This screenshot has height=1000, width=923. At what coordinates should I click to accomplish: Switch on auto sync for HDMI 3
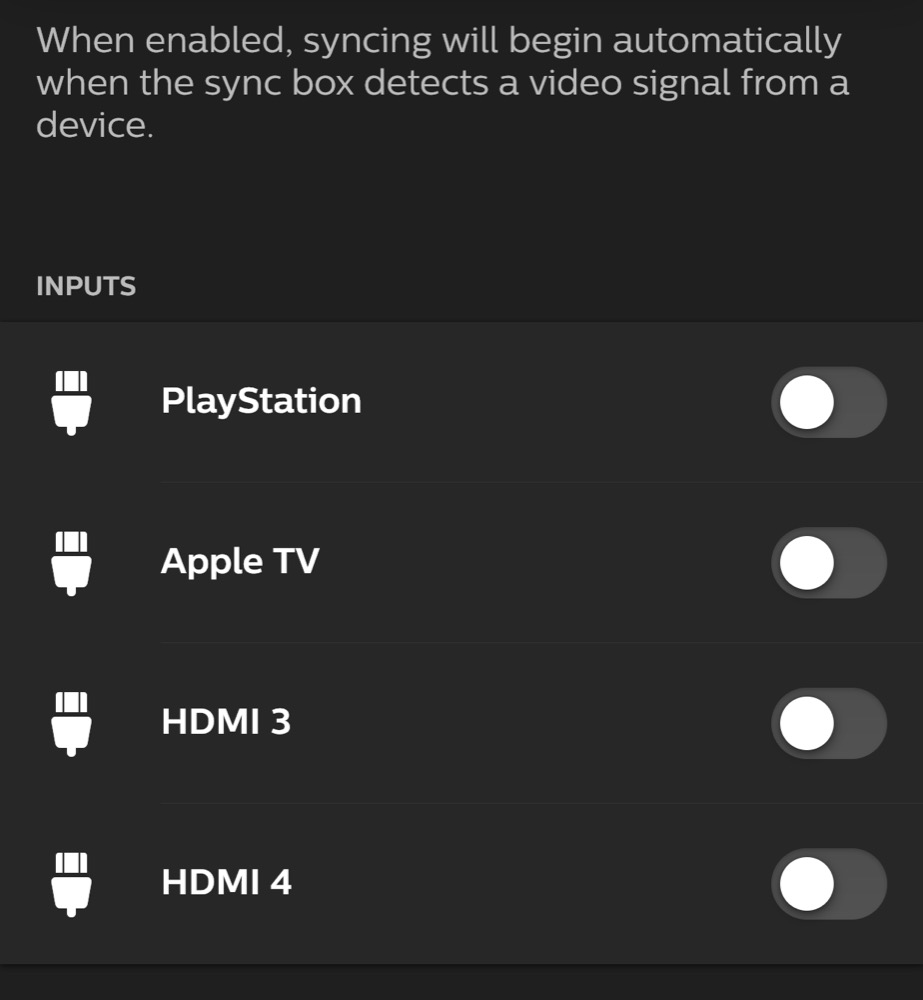[829, 724]
